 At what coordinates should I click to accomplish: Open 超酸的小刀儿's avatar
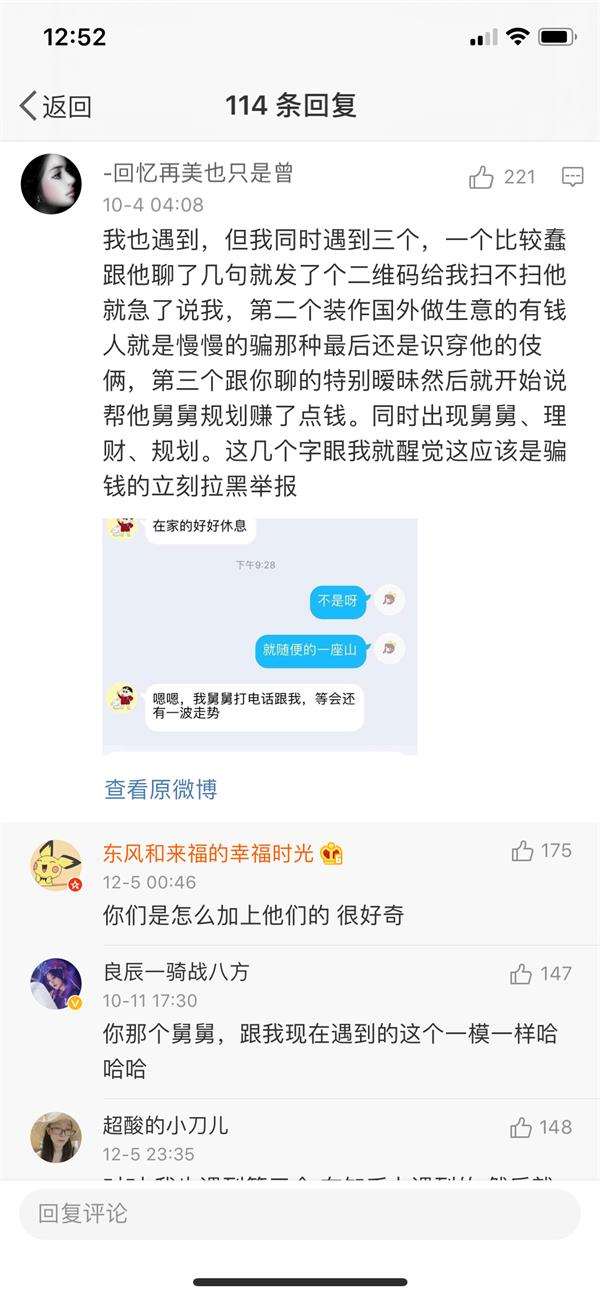[x=56, y=1137]
